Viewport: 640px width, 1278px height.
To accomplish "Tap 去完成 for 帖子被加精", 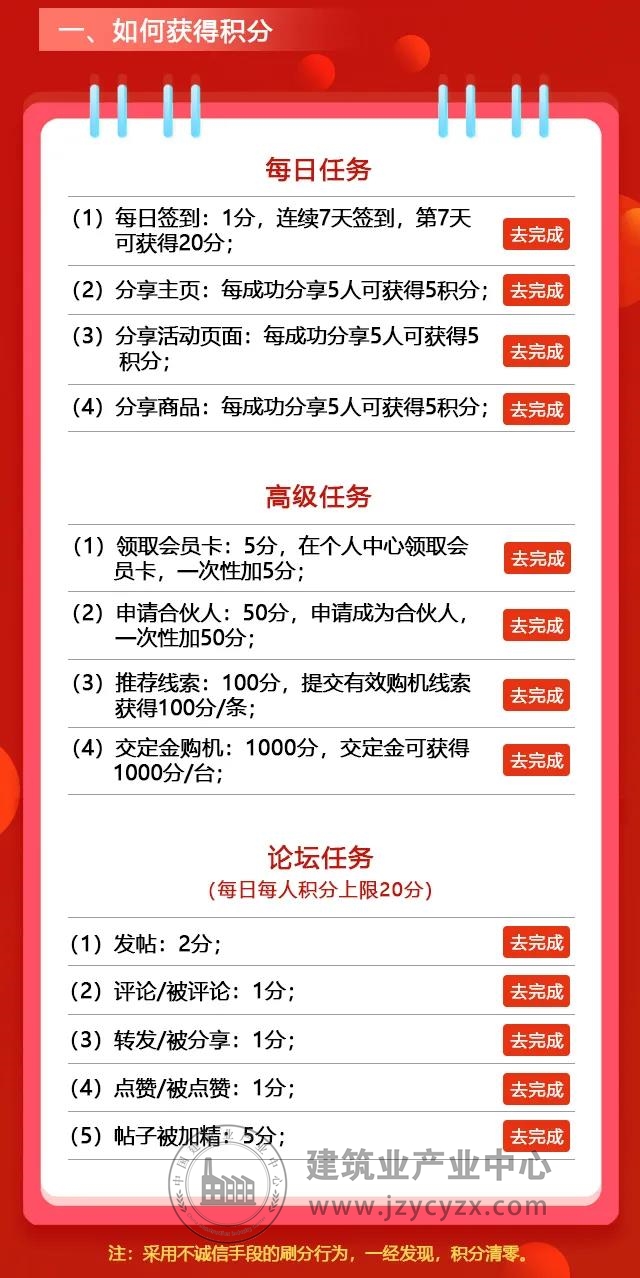I will [x=536, y=1136].
